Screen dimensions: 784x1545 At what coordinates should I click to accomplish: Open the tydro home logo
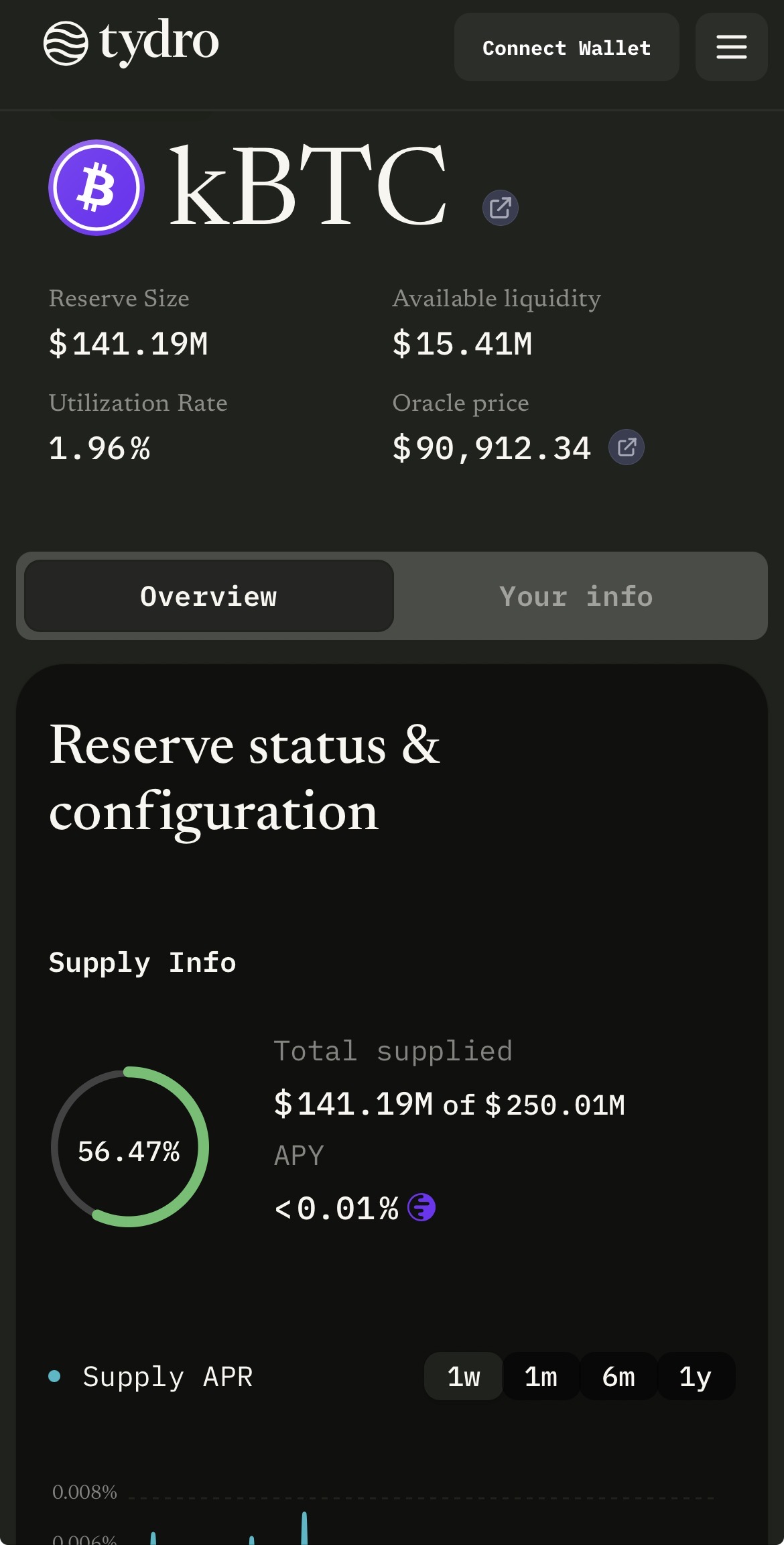[131, 43]
